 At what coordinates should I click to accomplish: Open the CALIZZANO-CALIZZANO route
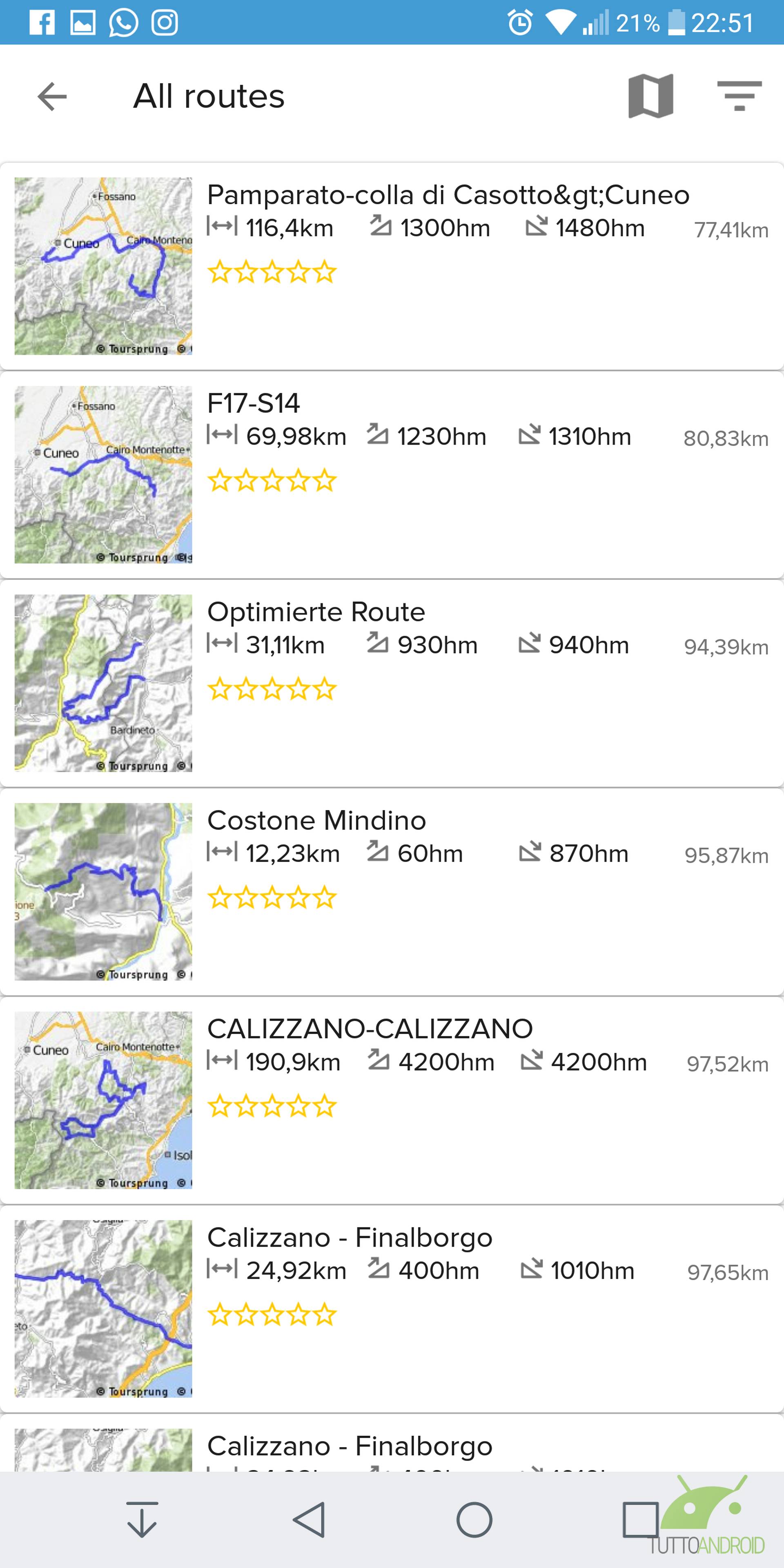coord(392,1100)
